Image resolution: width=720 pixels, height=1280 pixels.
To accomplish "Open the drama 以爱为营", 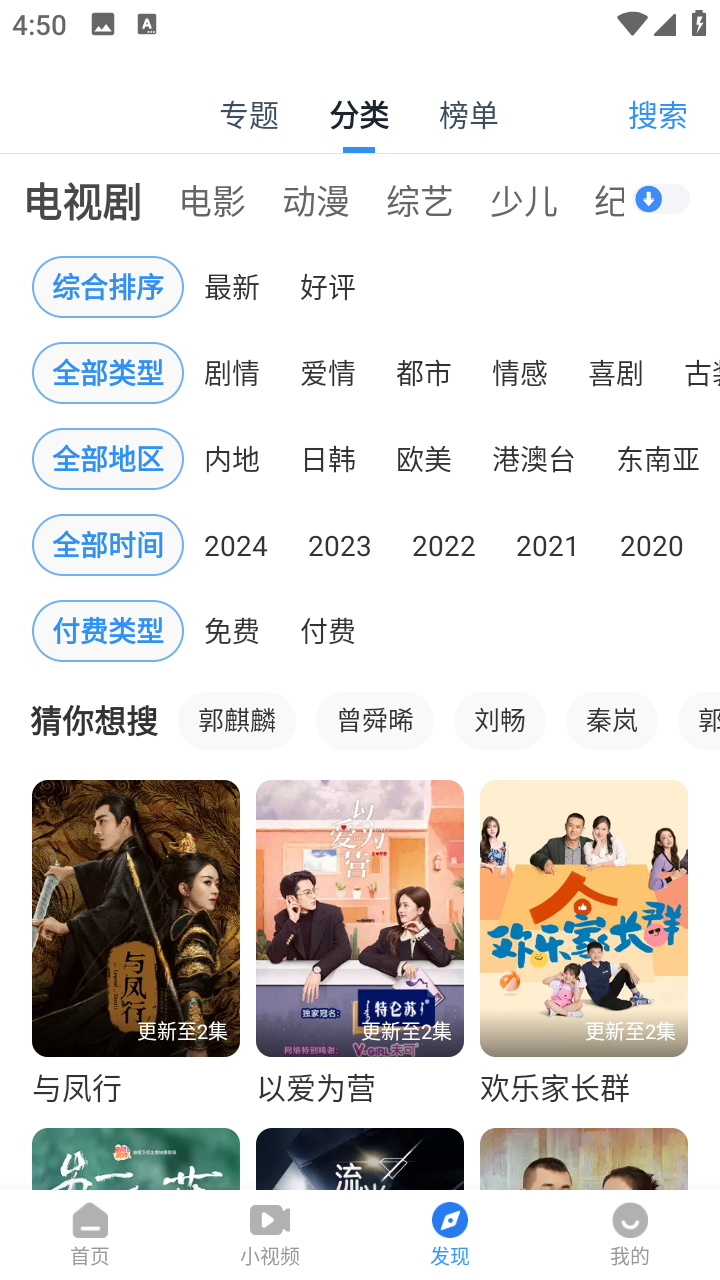I will pyautogui.click(x=360, y=918).
